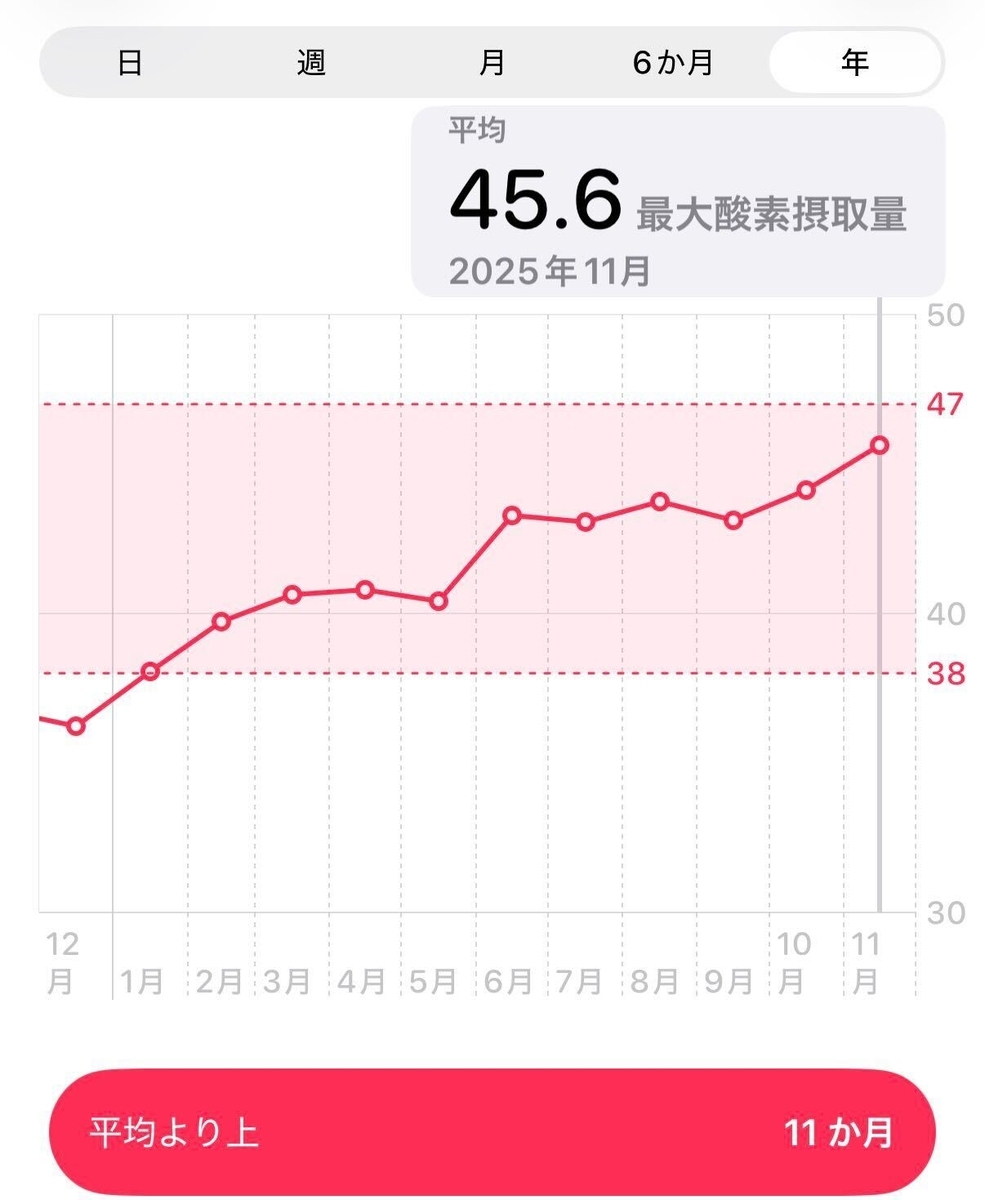Switch to the 日 (day) view
Screen dimensions: 985x1200
click(x=130, y=62)
